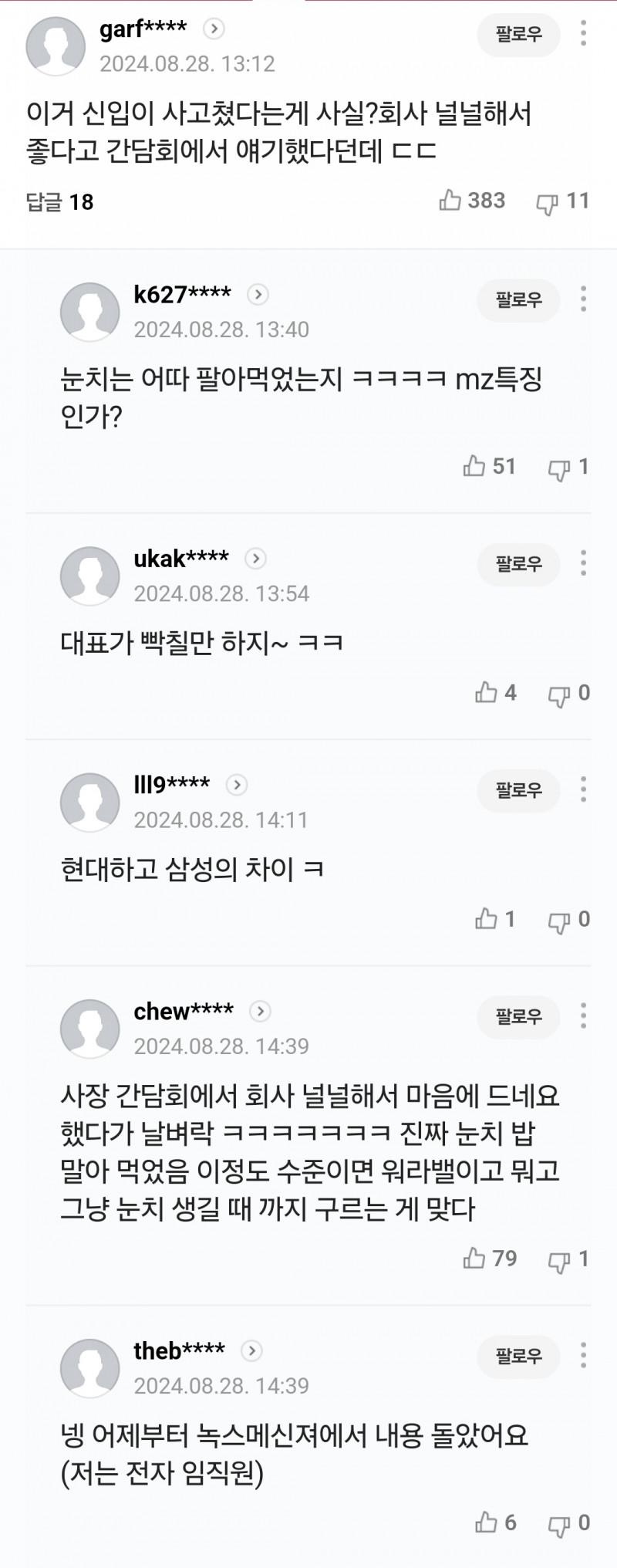617x1568 pixels.
Task: Follow user k627****
Action: point(518,299)
